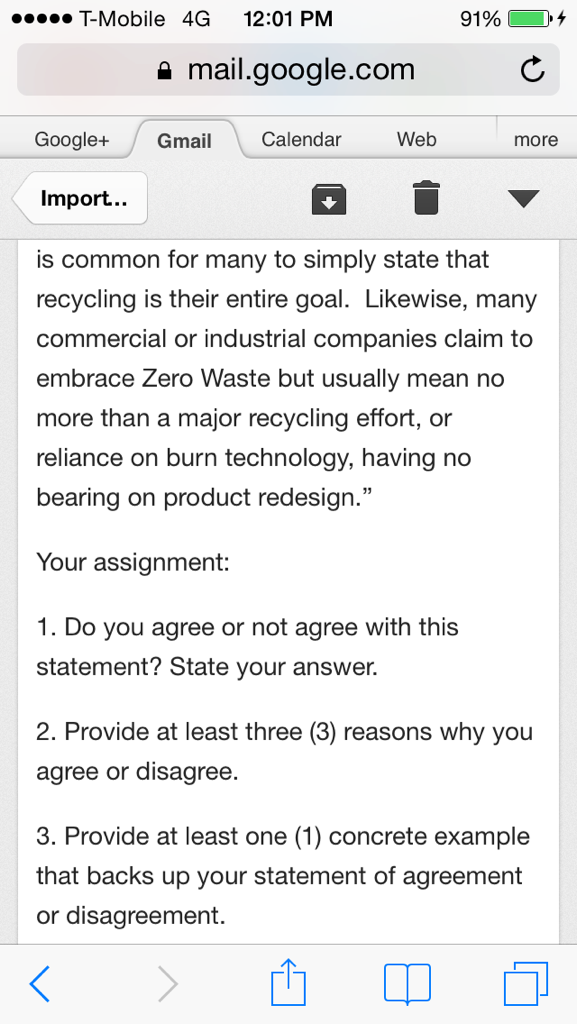Switch to the Web tab
577x1024 pixels.
416,139
